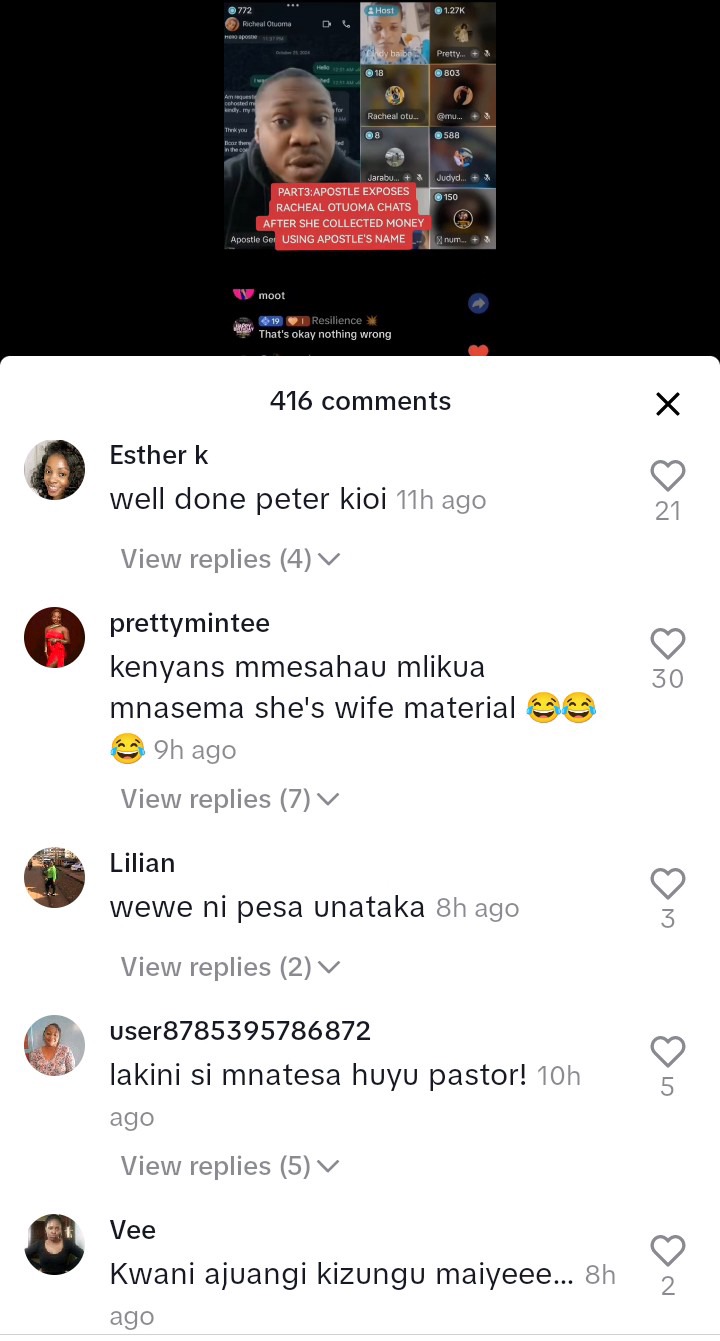Like user8785395786872's comment
The height and width of the screenshot is (1341, 720).
pos(667,1051)
